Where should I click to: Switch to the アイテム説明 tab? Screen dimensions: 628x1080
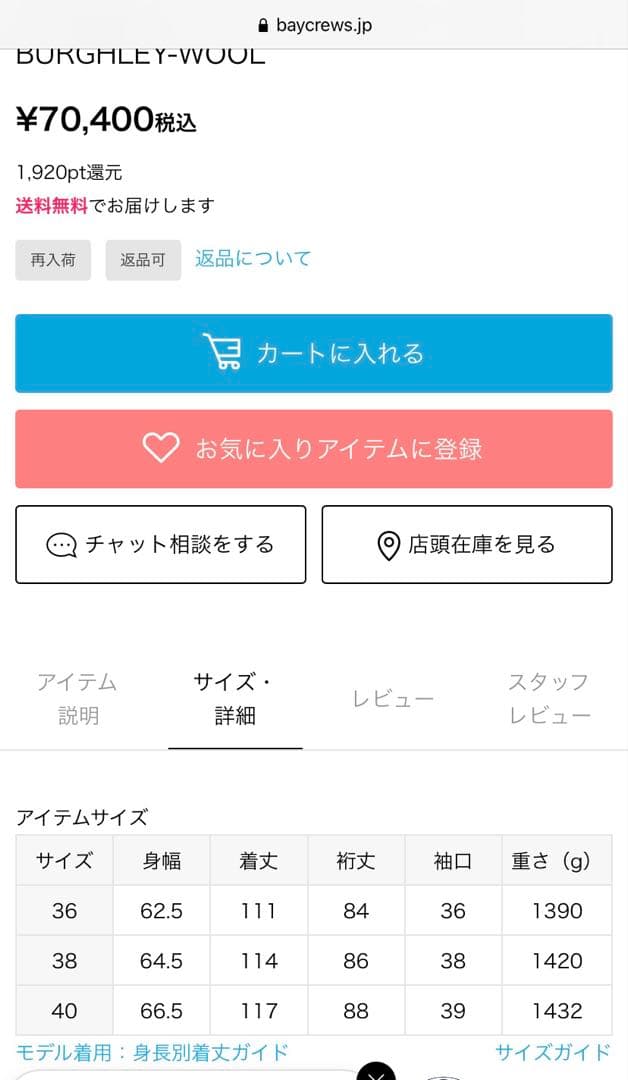pyautogui.click(x=77, y=698)
